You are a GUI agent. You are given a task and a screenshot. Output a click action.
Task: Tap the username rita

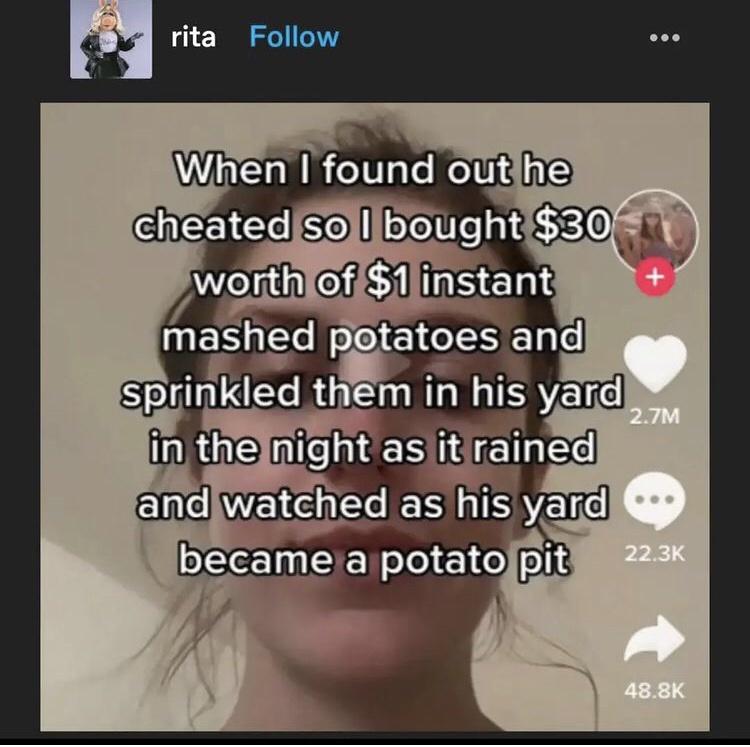pos(193,38)
